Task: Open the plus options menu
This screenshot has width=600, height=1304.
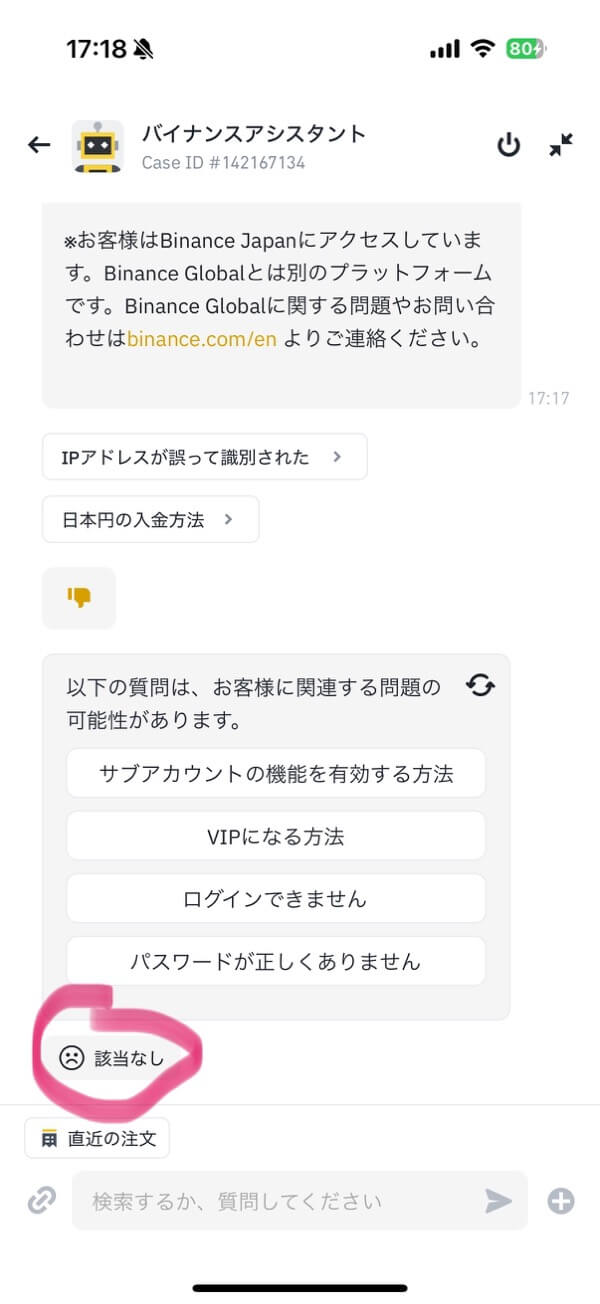Action: (x=561, y=1201)
